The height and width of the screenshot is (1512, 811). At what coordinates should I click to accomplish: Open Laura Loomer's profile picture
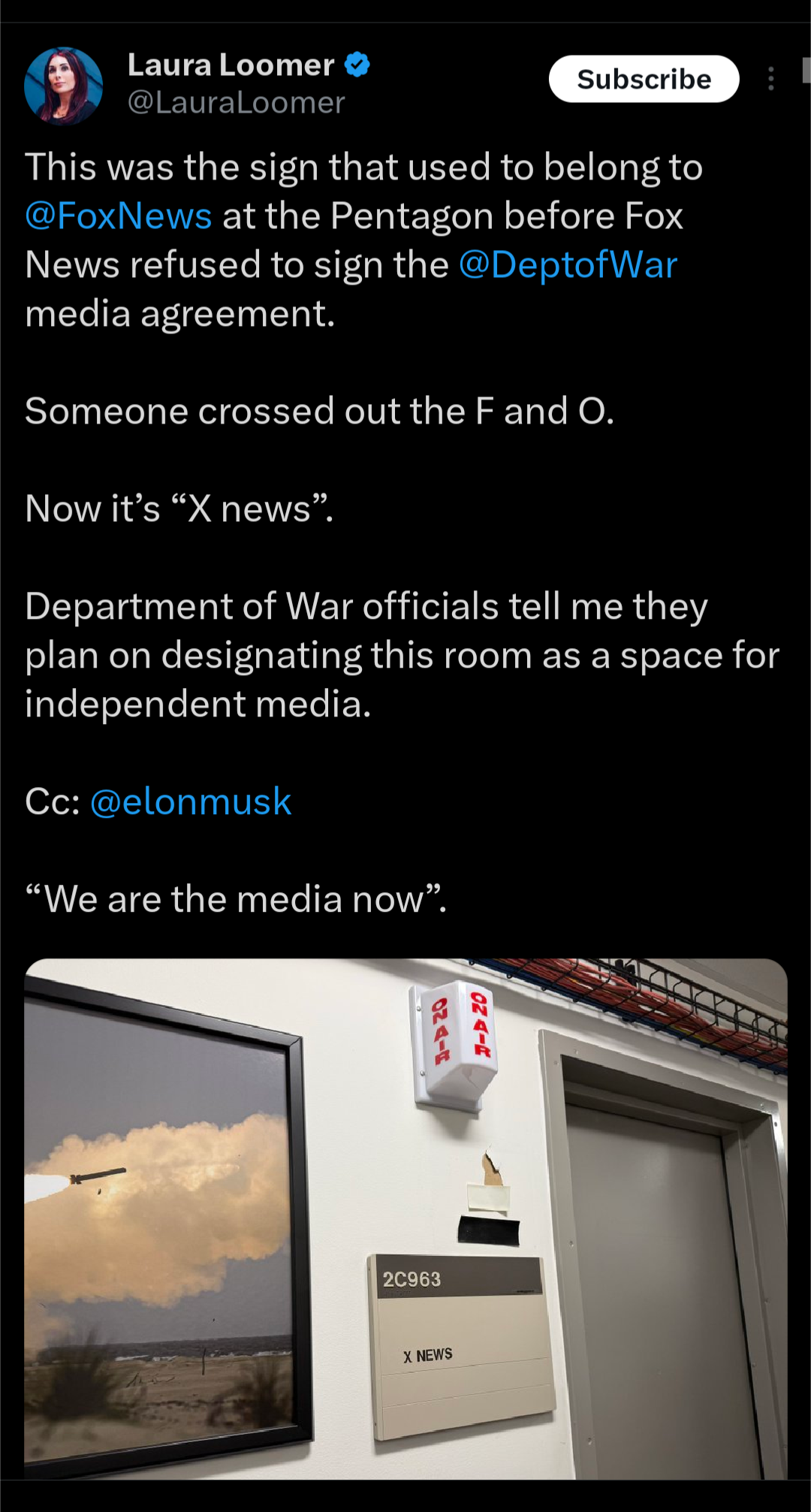(63, 86)
